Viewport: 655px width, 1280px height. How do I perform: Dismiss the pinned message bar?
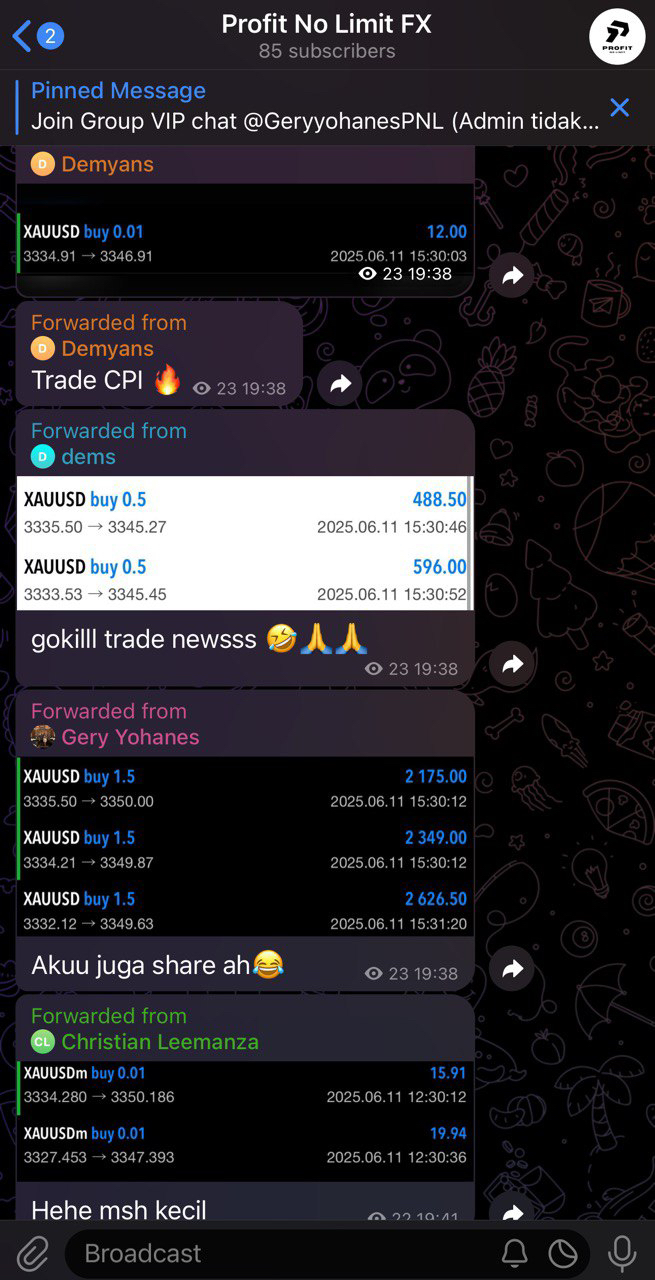click(x=620, y=107)
